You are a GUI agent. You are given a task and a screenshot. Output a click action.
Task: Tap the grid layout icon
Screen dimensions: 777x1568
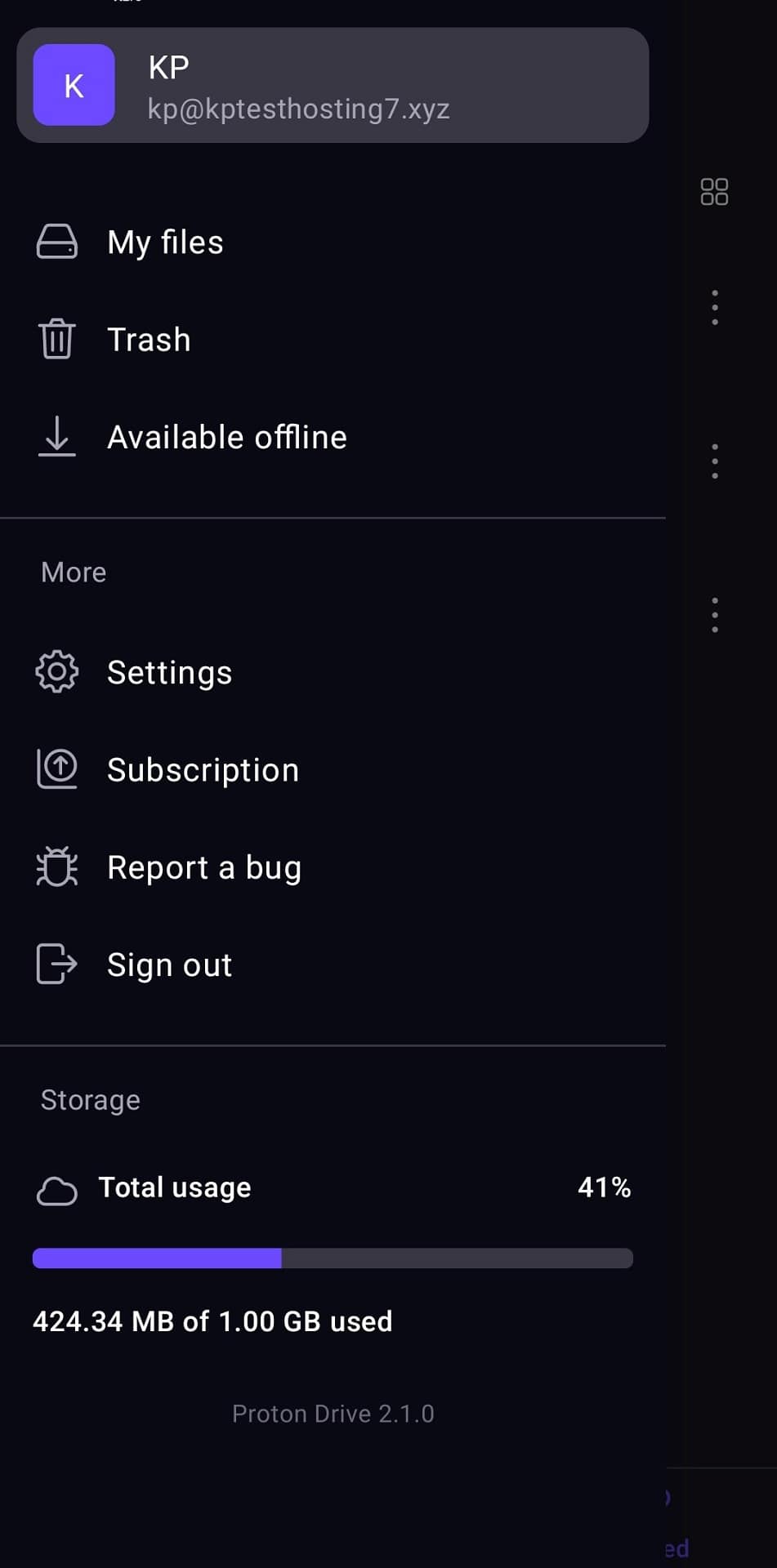(x=714, y=192)
